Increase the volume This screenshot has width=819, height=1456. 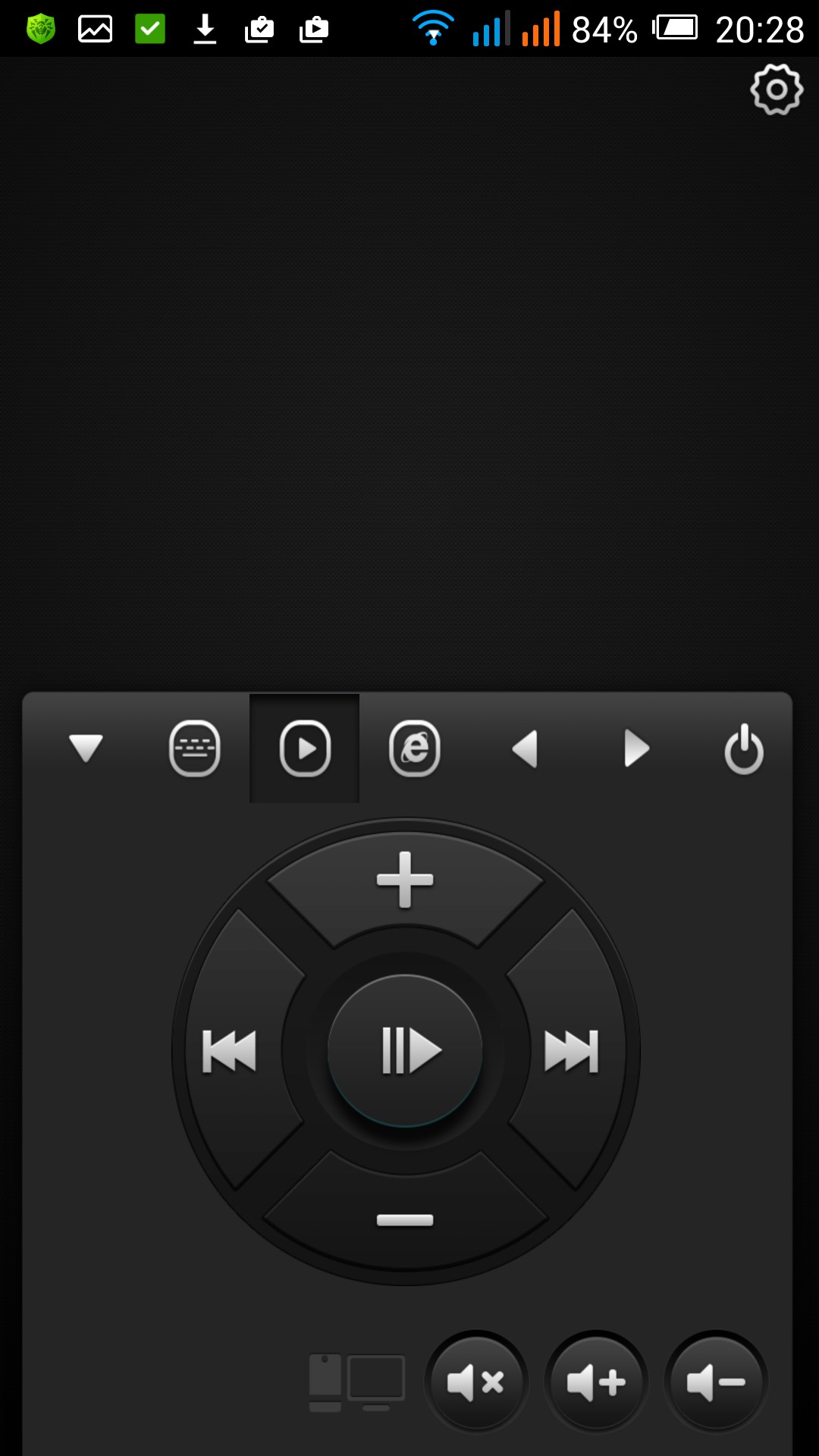tap(596, 1382)
